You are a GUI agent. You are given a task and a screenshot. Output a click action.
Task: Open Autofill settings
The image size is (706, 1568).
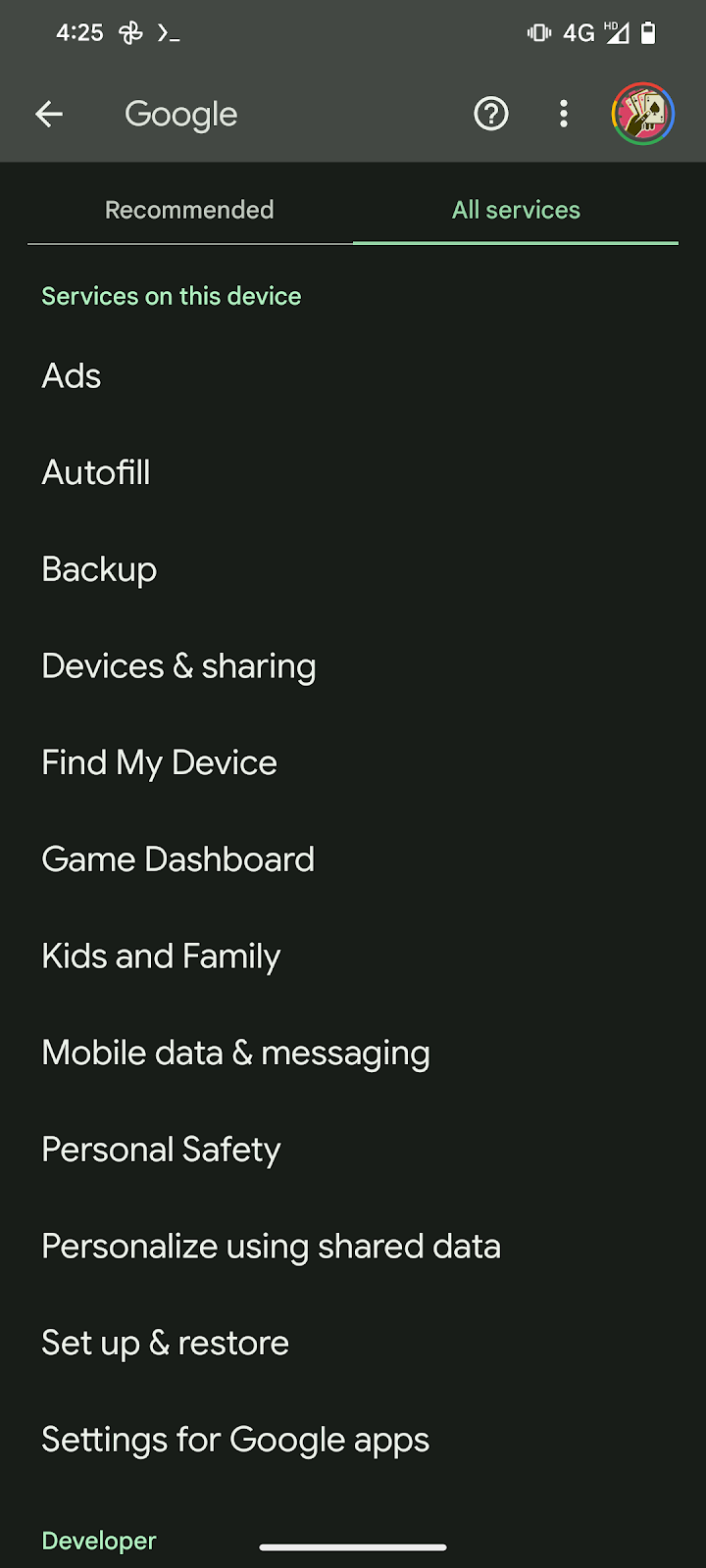point(353,473)
